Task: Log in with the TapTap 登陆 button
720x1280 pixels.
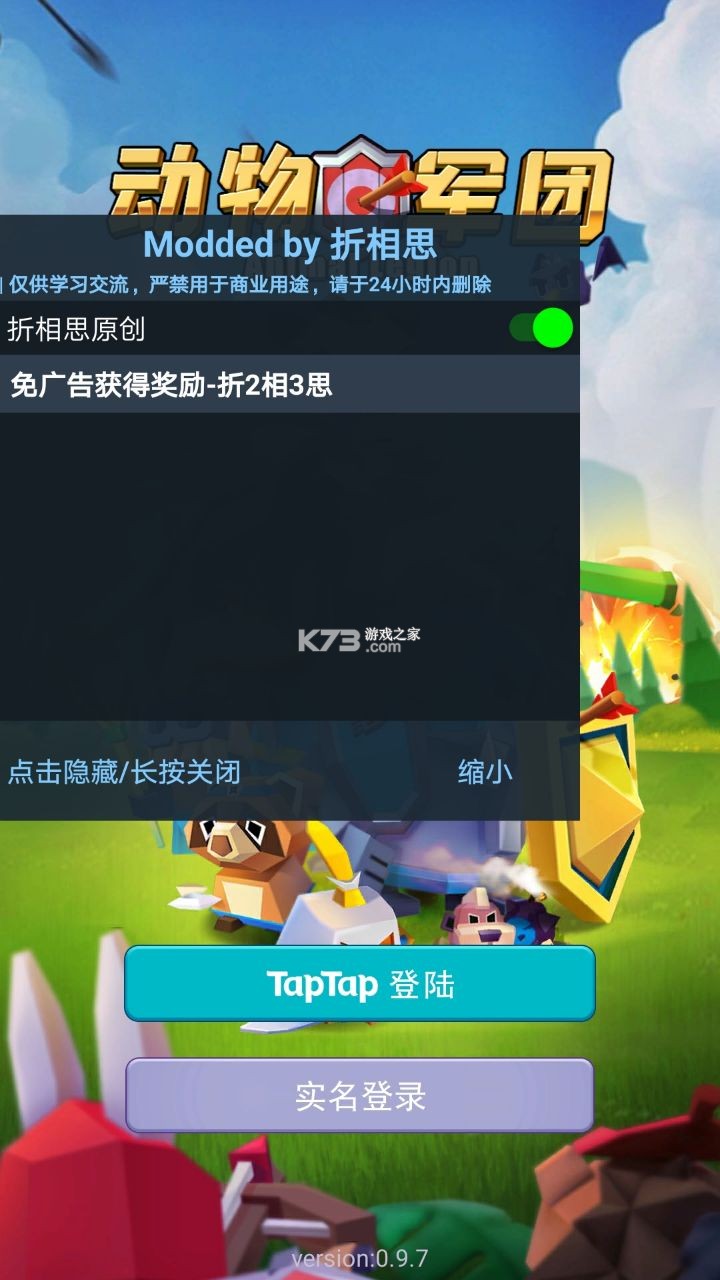Action: point(360,984)
